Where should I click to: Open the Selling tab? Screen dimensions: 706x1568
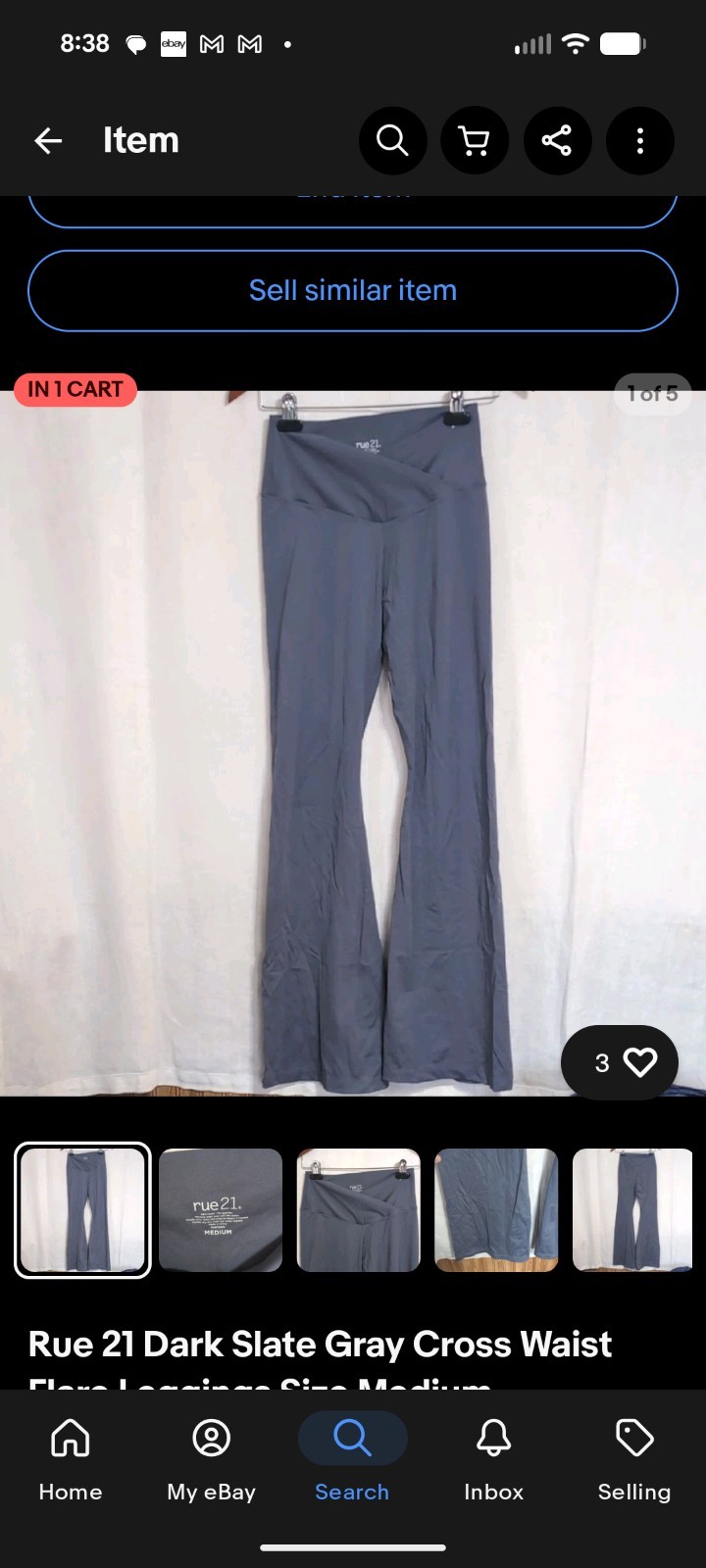(634, 1462)
